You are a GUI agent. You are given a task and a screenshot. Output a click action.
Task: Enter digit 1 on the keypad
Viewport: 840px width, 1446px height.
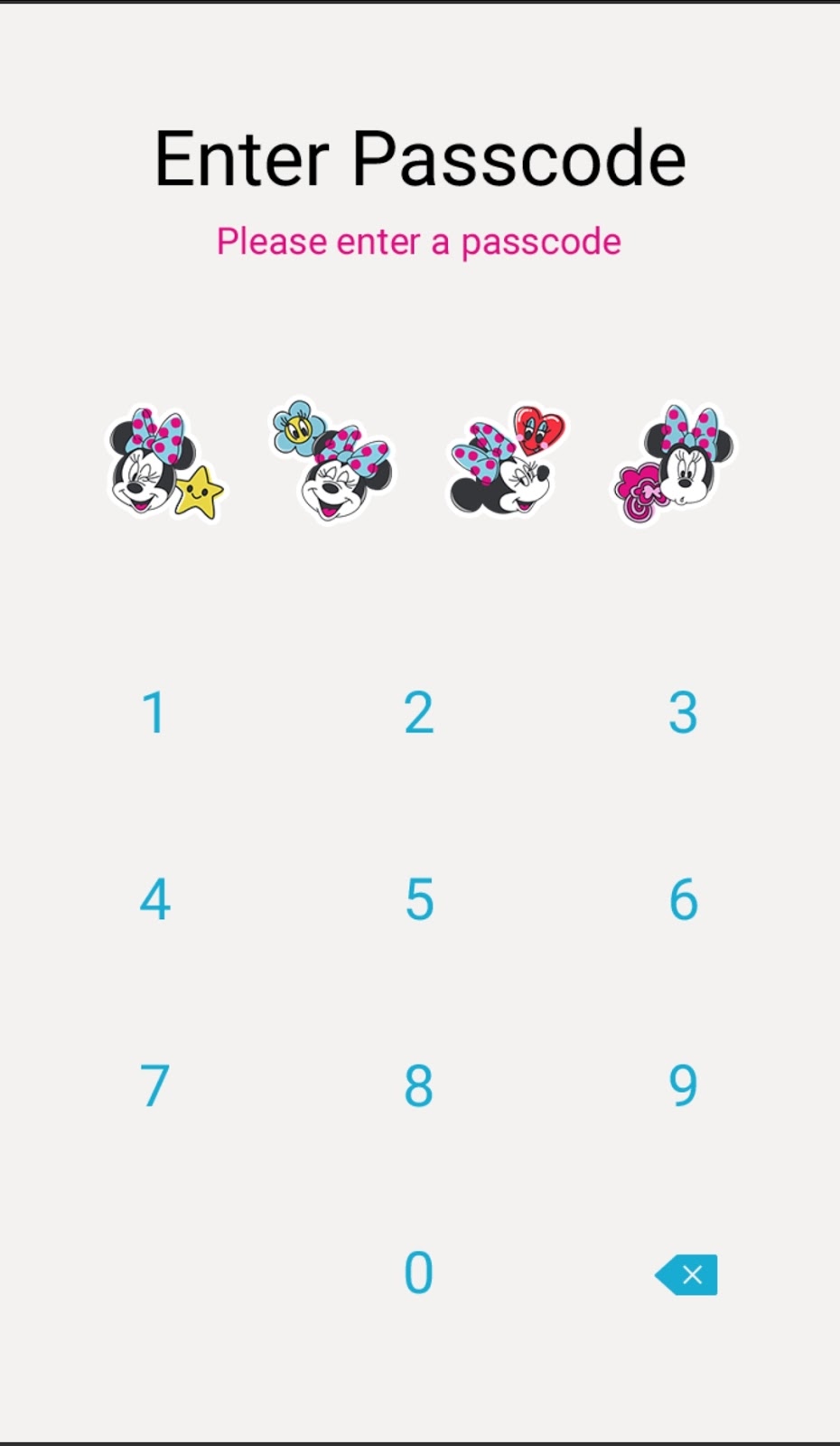point(154,713)
